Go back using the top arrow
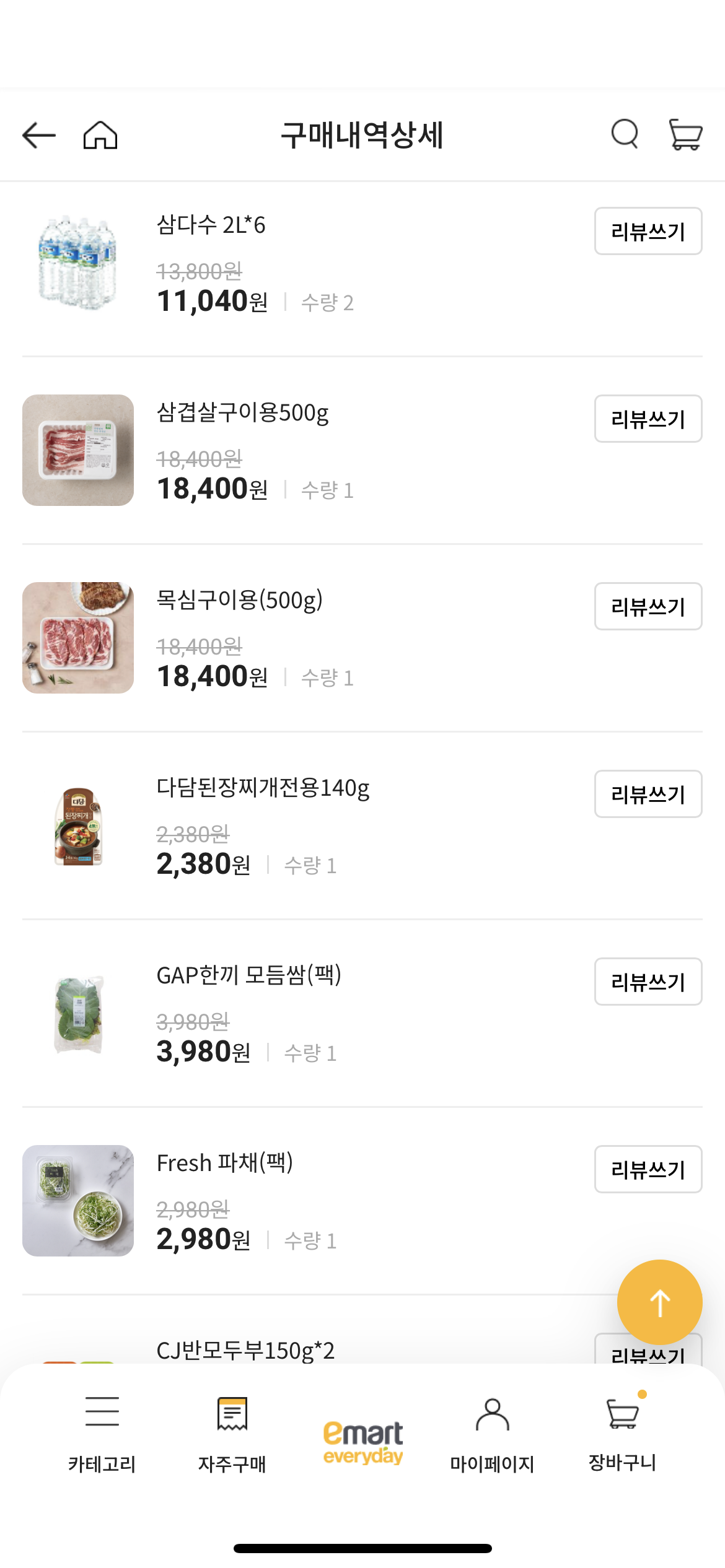 tap(39, 136)
